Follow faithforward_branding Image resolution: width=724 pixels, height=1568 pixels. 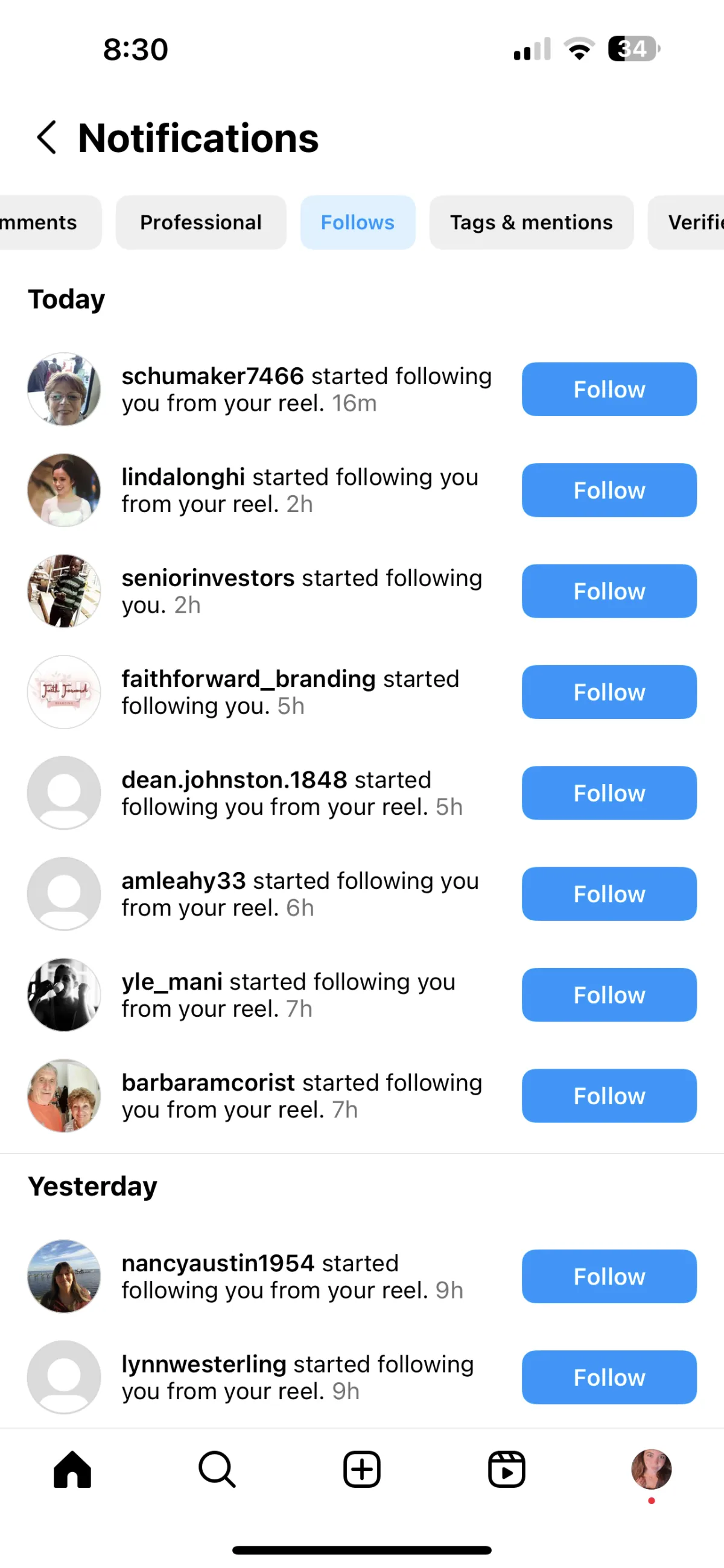[x=609, y=693]
